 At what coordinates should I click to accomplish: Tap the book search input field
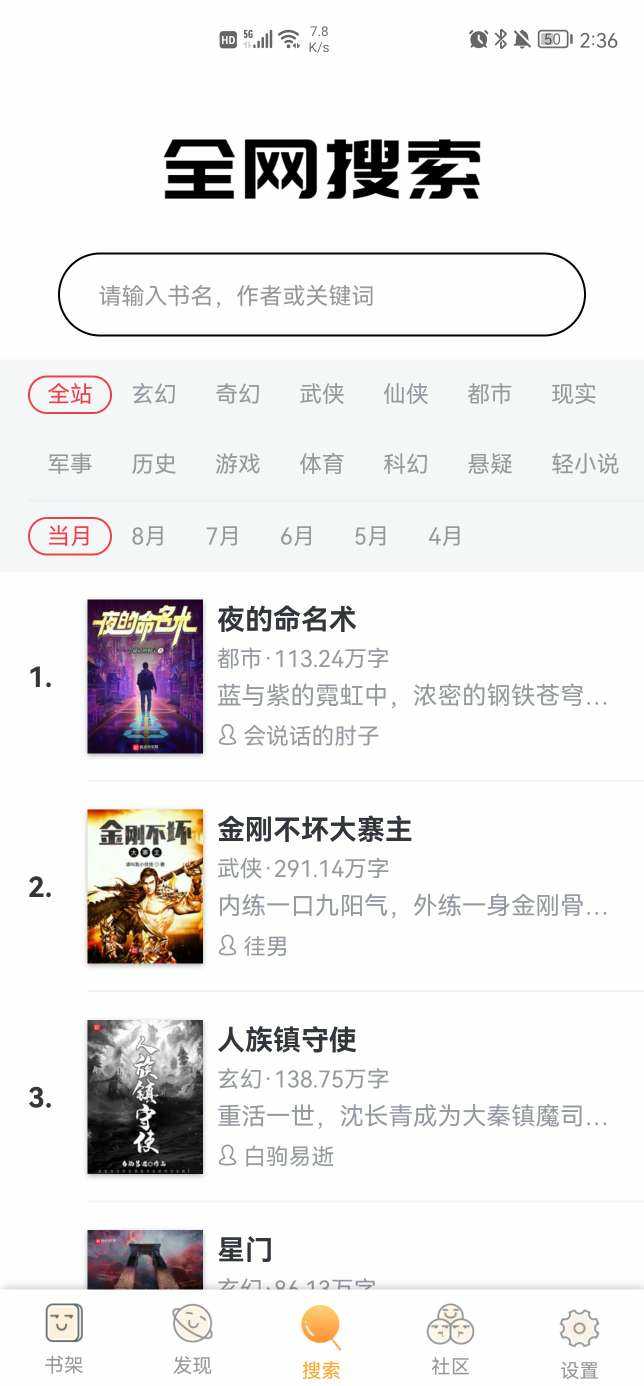click(321, 295)
